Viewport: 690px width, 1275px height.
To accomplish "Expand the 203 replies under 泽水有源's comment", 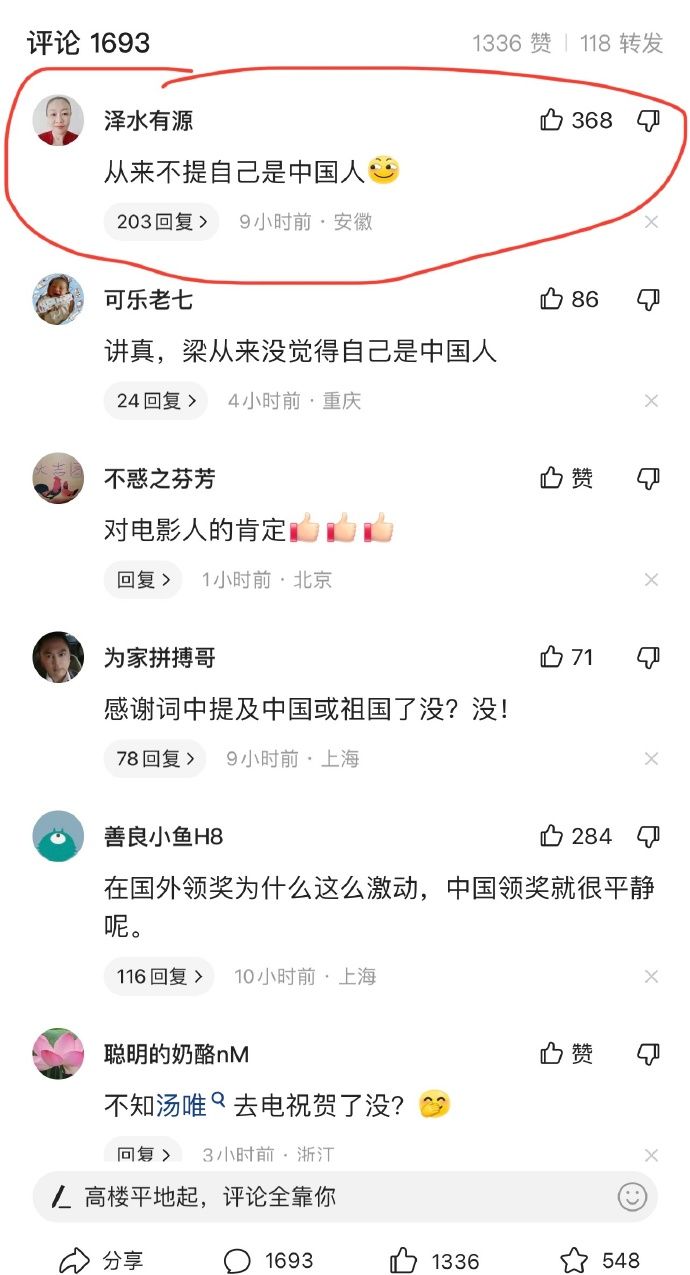I will [x=161, y=222].
